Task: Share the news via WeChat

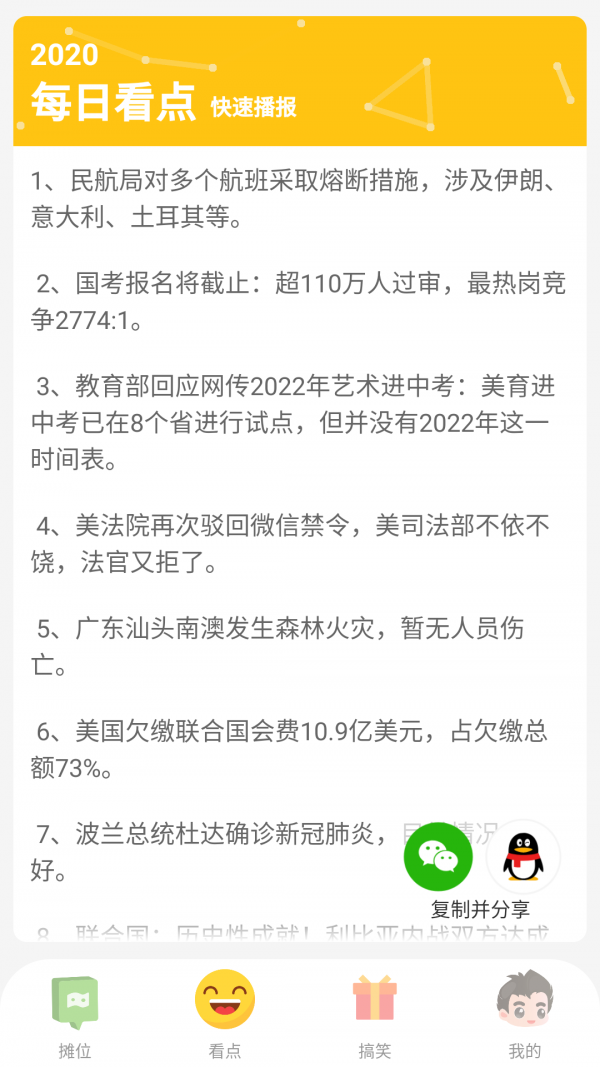Action: click(x=438, y=856)
